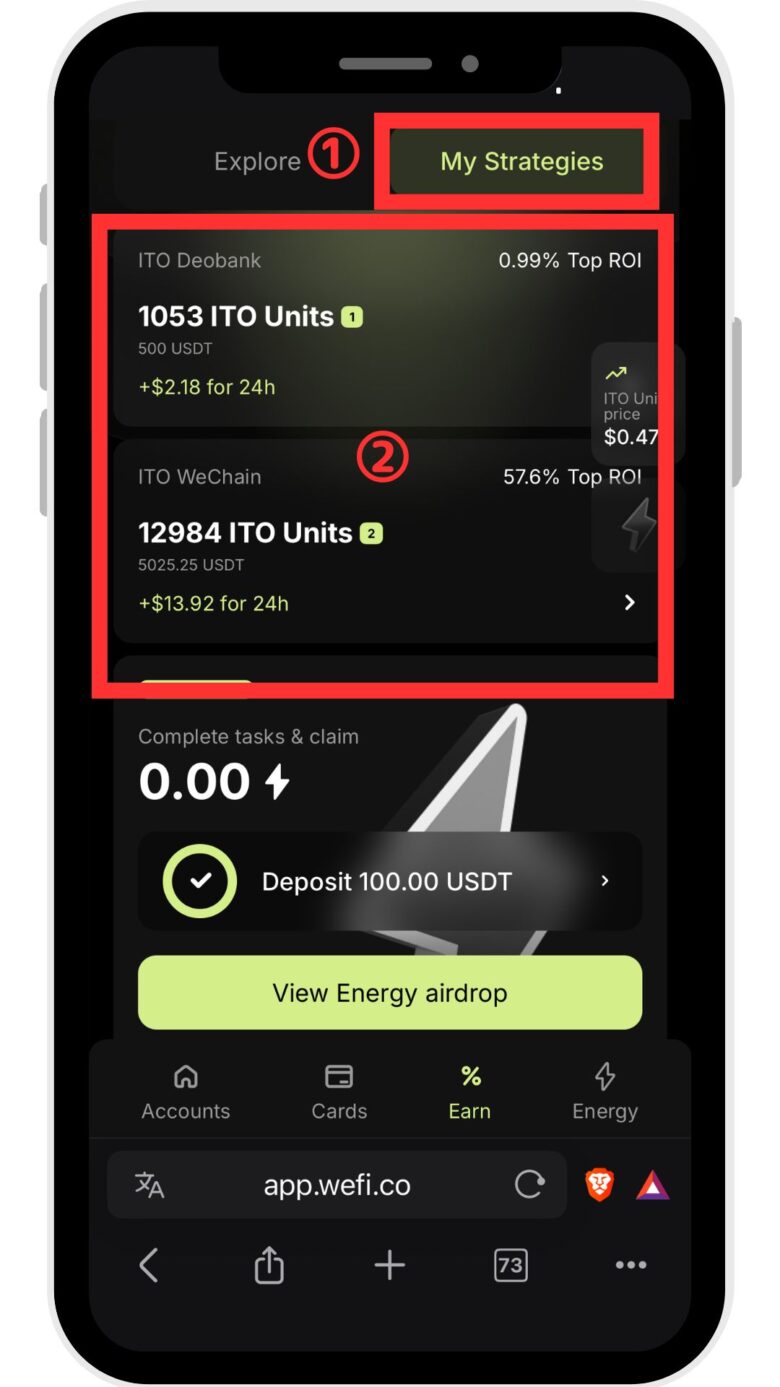Tap the completed deposit task checkmark

click(199, 881)
